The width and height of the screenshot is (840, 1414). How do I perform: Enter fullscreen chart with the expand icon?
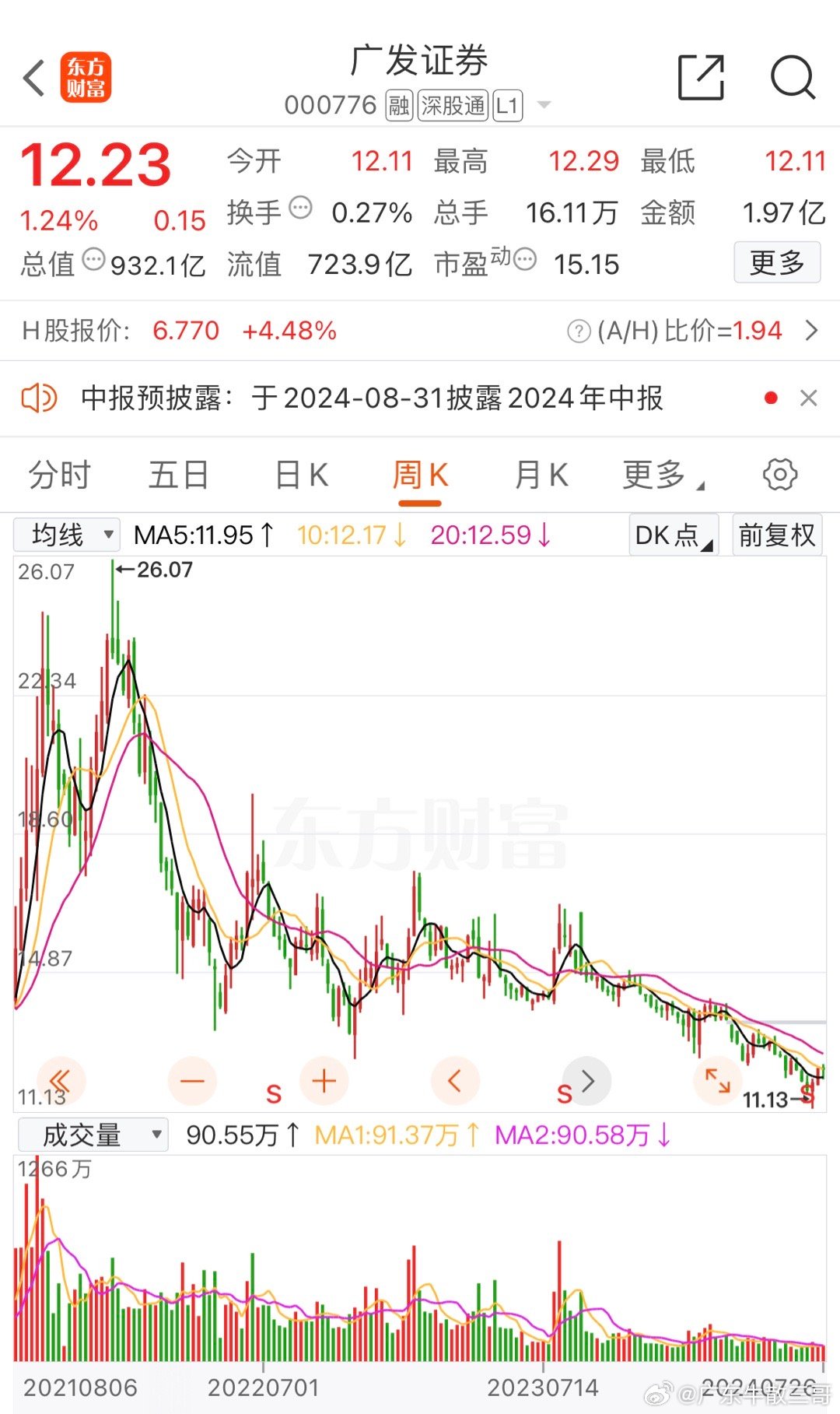(x=719, y=1081)
